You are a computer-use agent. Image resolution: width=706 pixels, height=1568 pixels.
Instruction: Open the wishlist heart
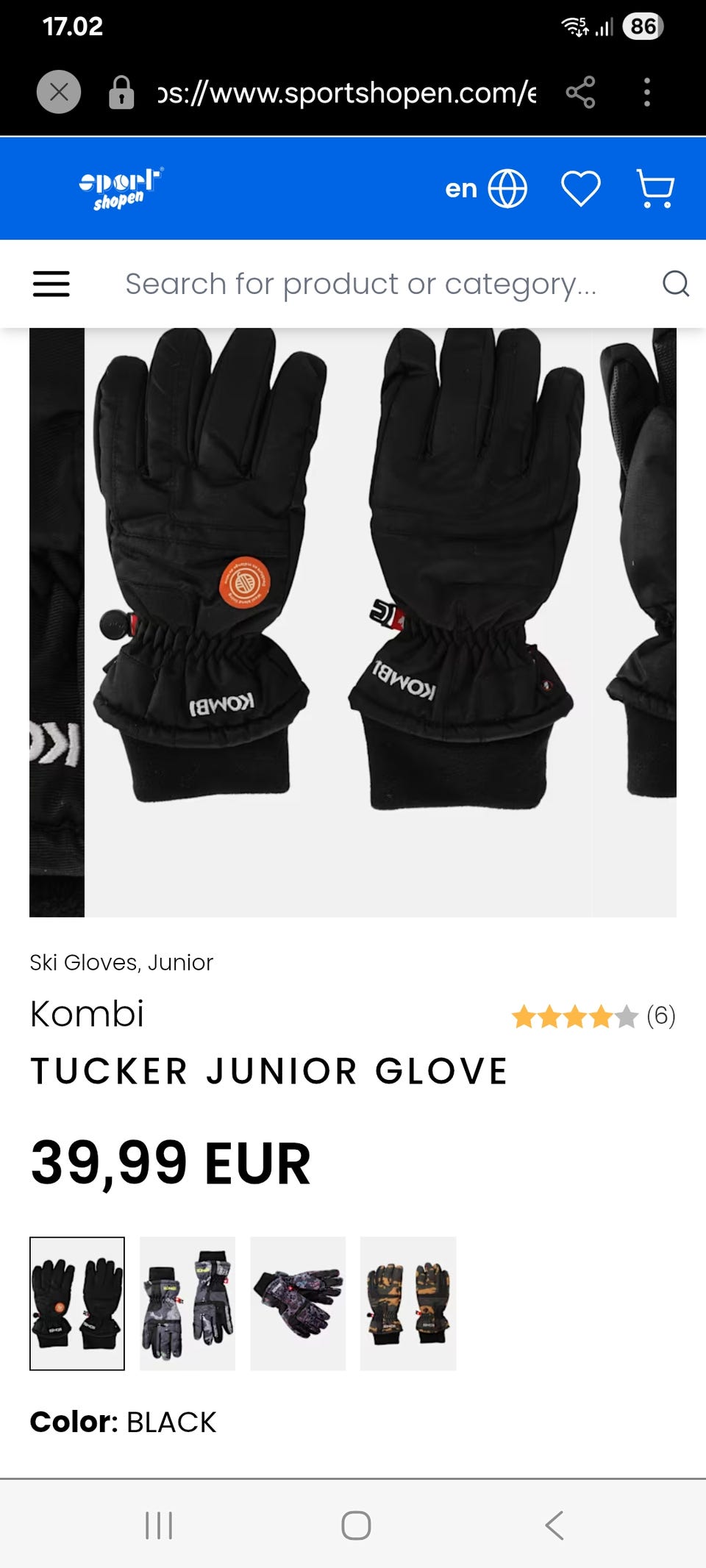(581, 189)
